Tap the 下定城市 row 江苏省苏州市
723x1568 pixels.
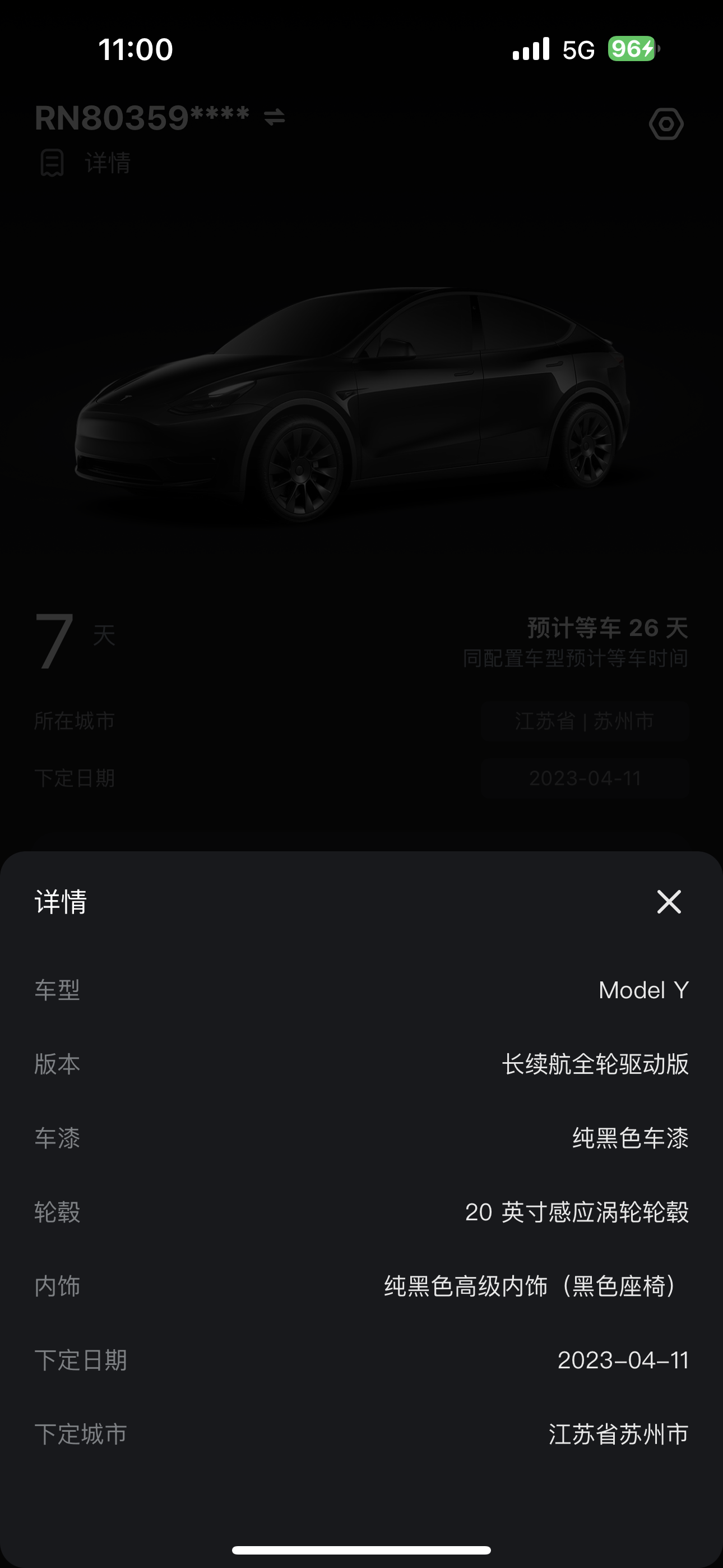point(618,1434)
